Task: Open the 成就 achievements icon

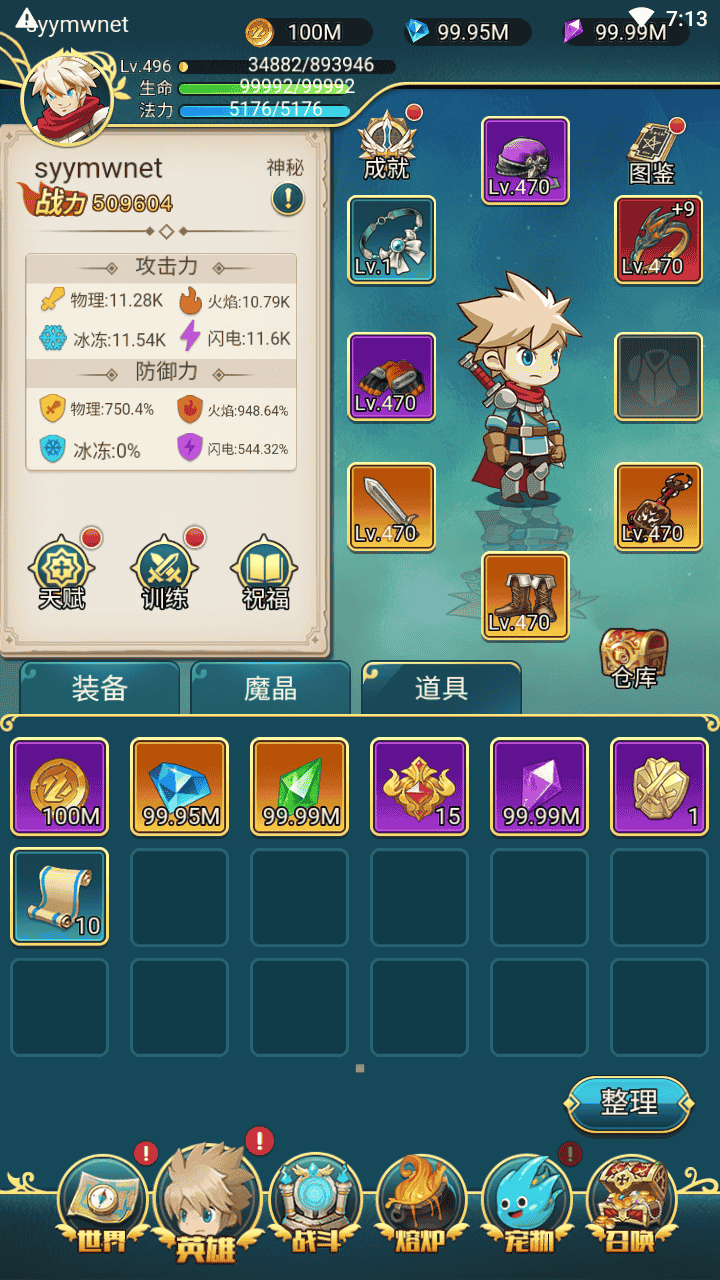Action: pos(387,146)
